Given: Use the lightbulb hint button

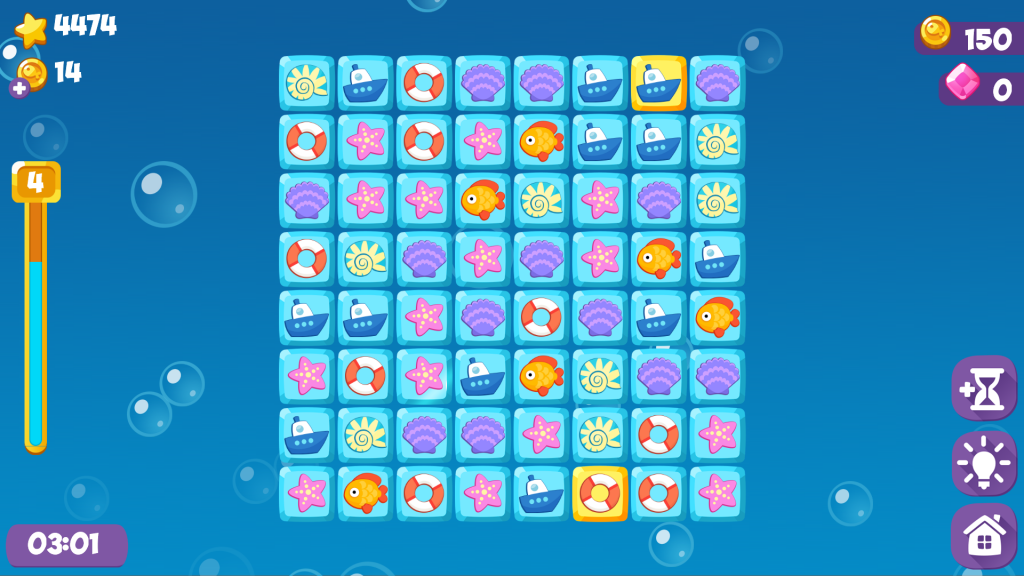Looking at the screenshot, I should 982,463.
